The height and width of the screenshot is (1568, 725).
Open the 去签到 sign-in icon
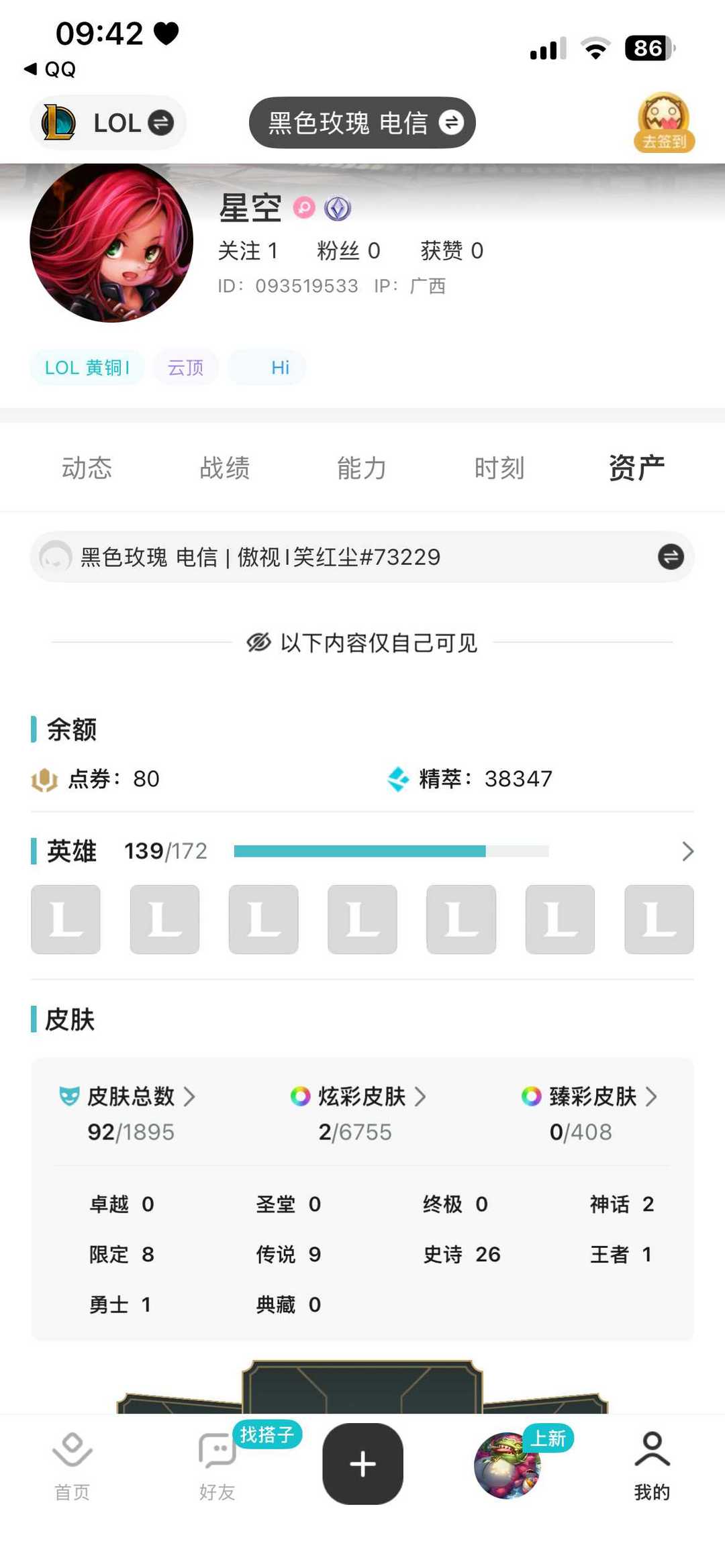[663, 124]
